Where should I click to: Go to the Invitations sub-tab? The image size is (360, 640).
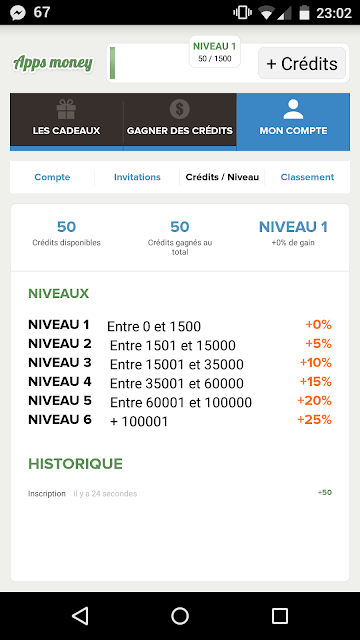[137, 177]
